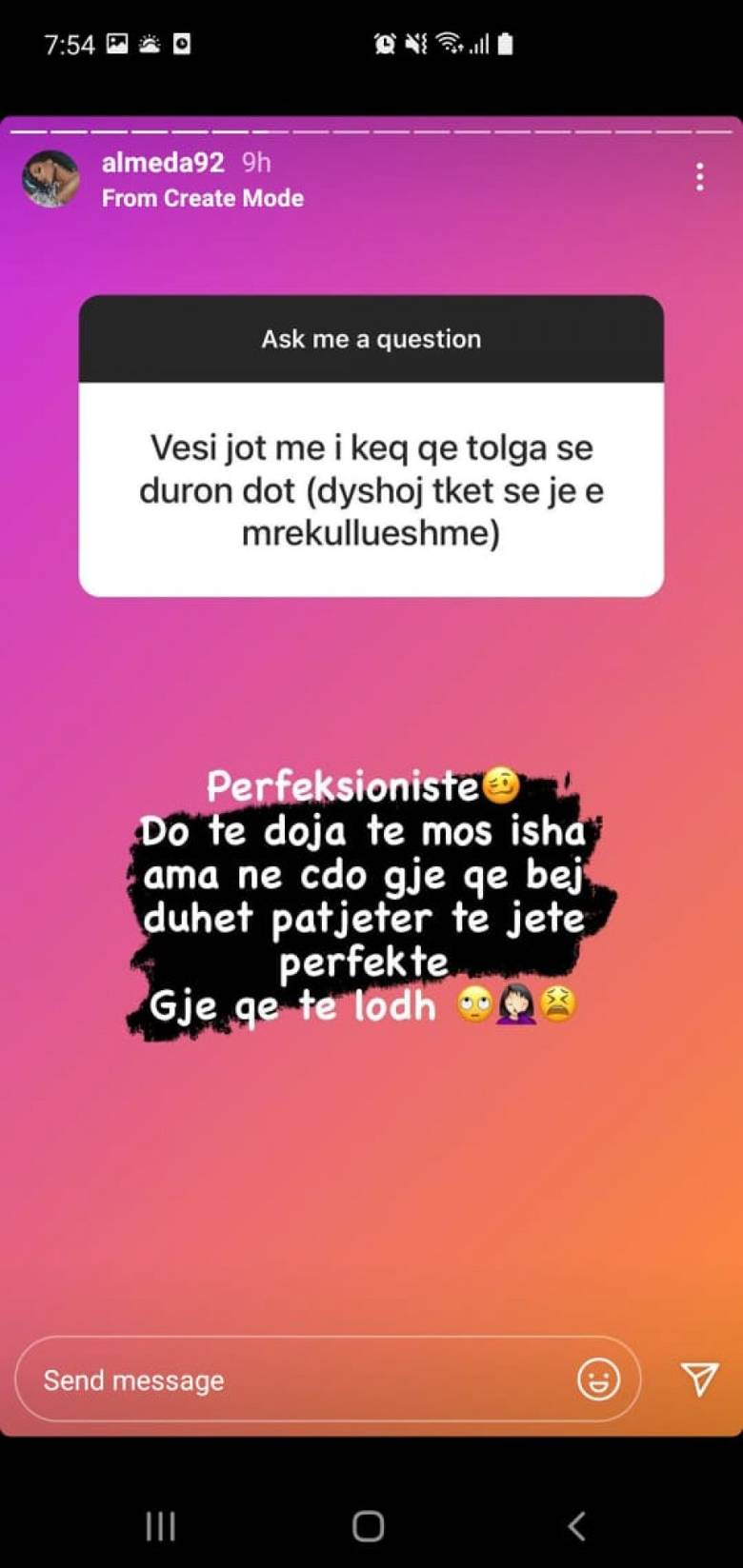Open the story overflow menu
Screen dimensions: 743x1568
pos(700,176)
